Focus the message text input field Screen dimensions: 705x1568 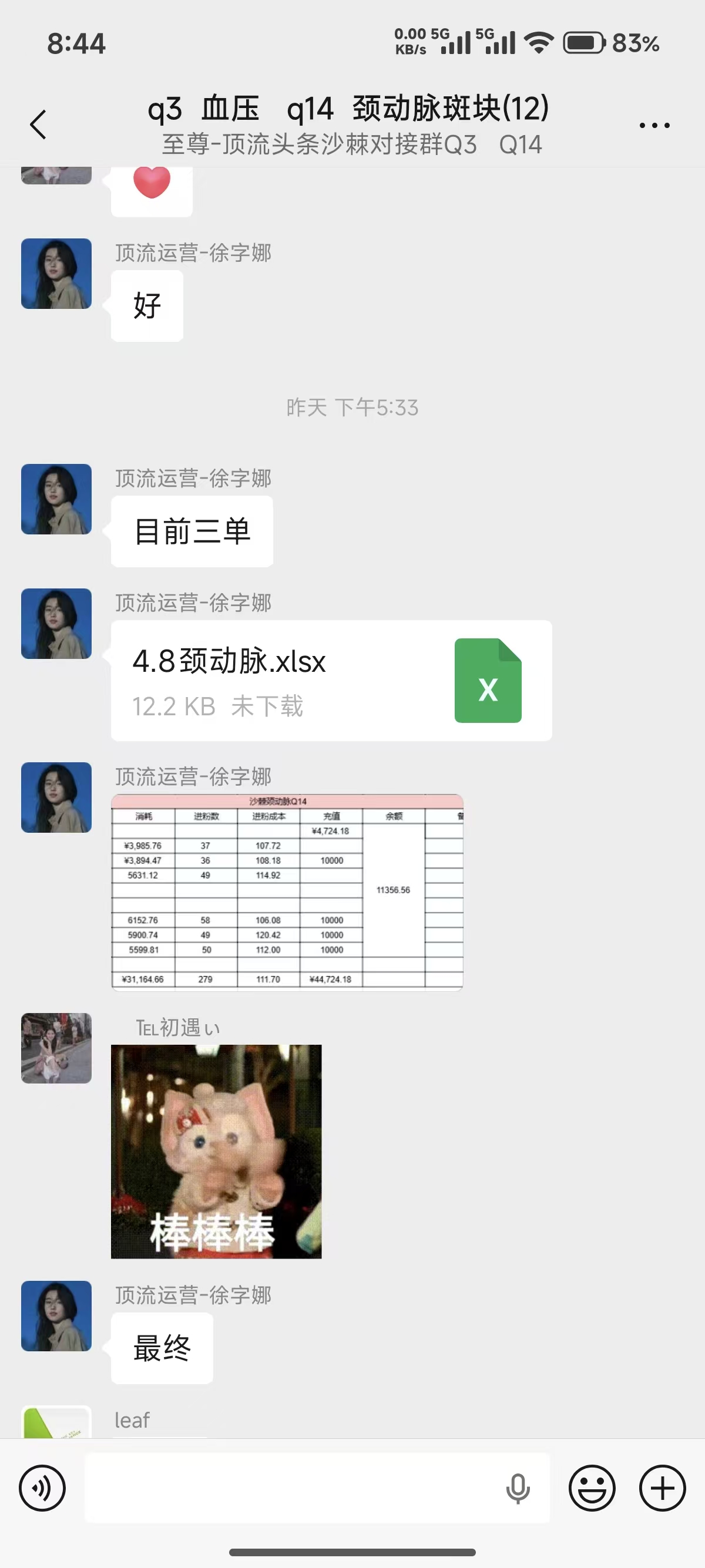[292, 1488]
